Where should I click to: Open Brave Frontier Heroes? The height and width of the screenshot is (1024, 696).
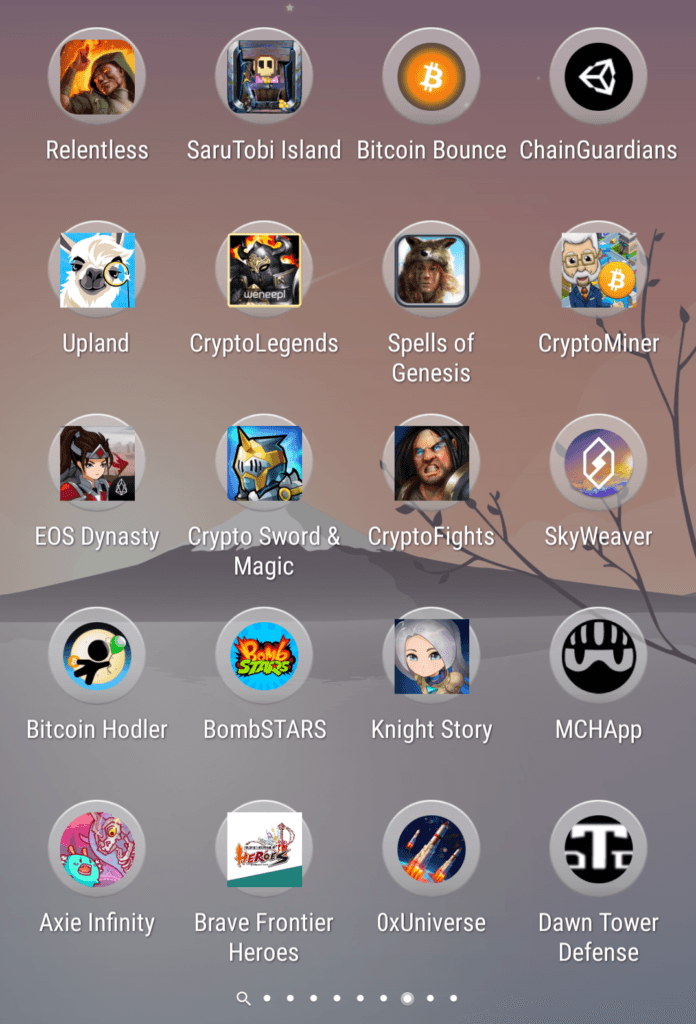264,849
